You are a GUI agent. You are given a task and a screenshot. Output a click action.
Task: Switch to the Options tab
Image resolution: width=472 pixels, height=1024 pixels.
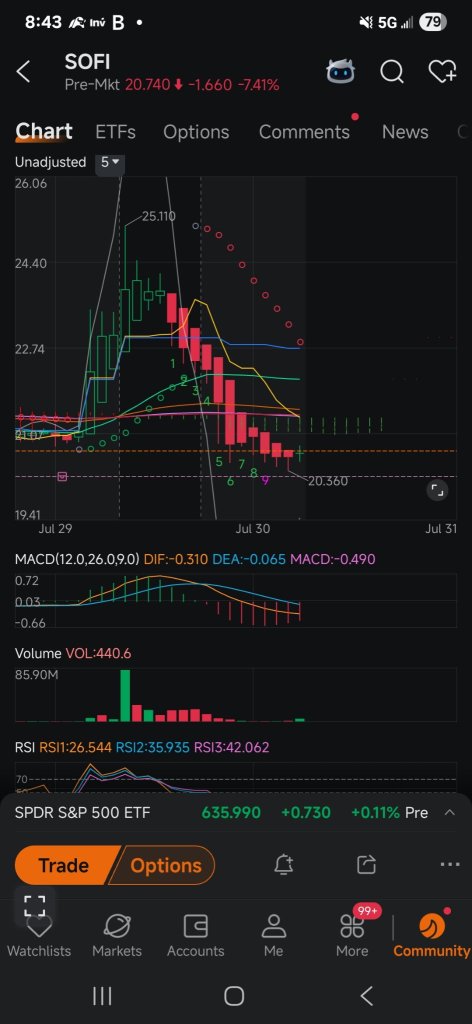pyautogui.click(x=196, y=132)
